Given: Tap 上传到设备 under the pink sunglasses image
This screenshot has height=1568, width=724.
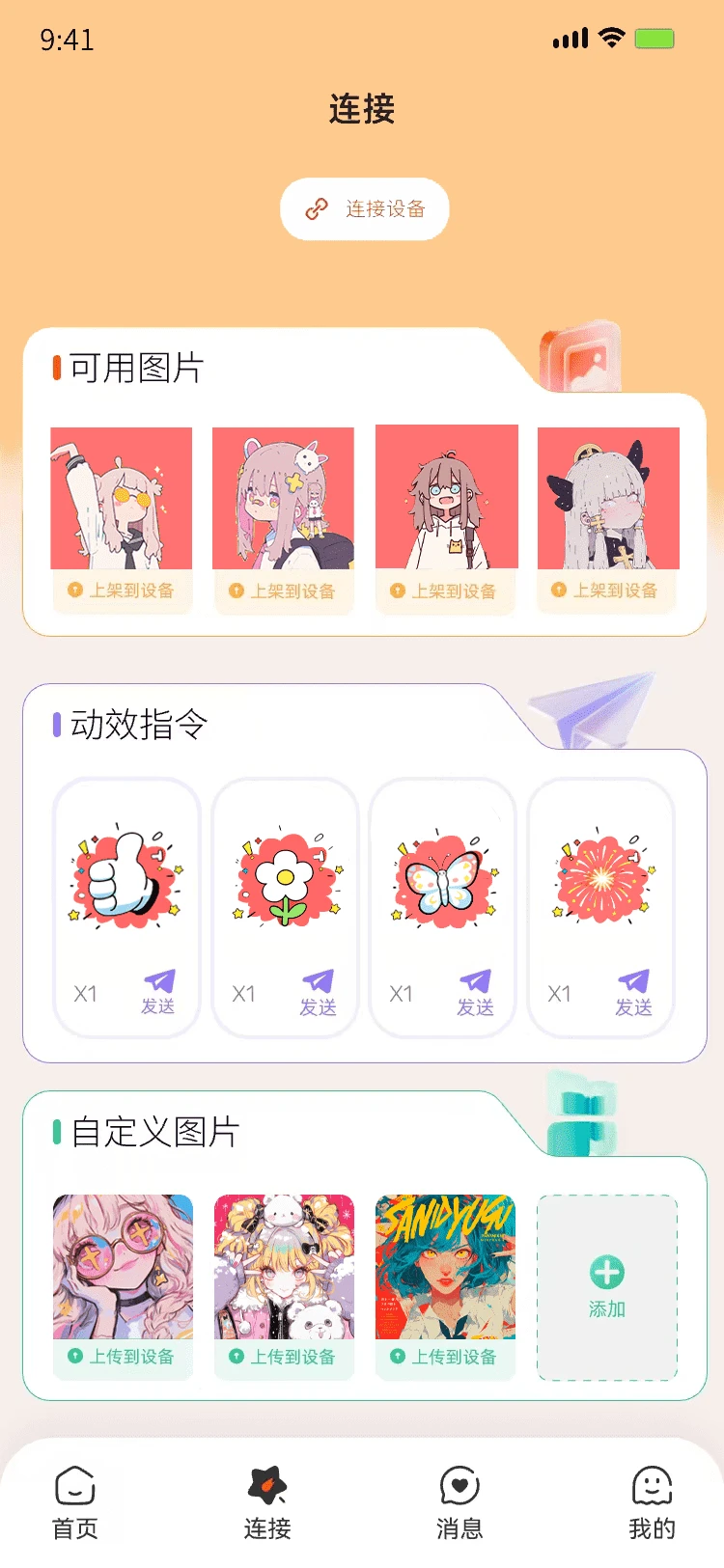Looking at the screenshot, I should [122, 1357].
